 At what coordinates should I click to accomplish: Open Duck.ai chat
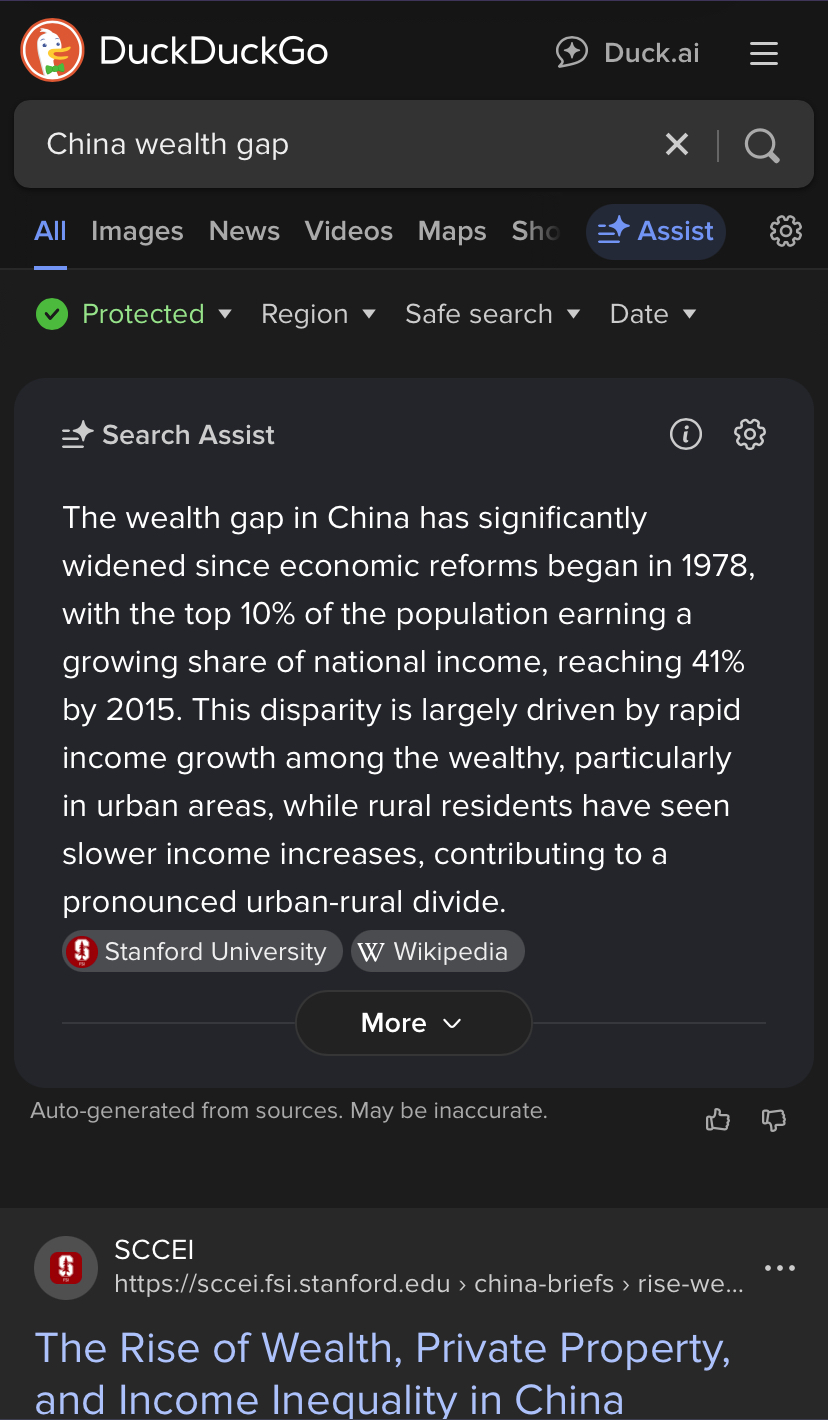tap(627, 52)
